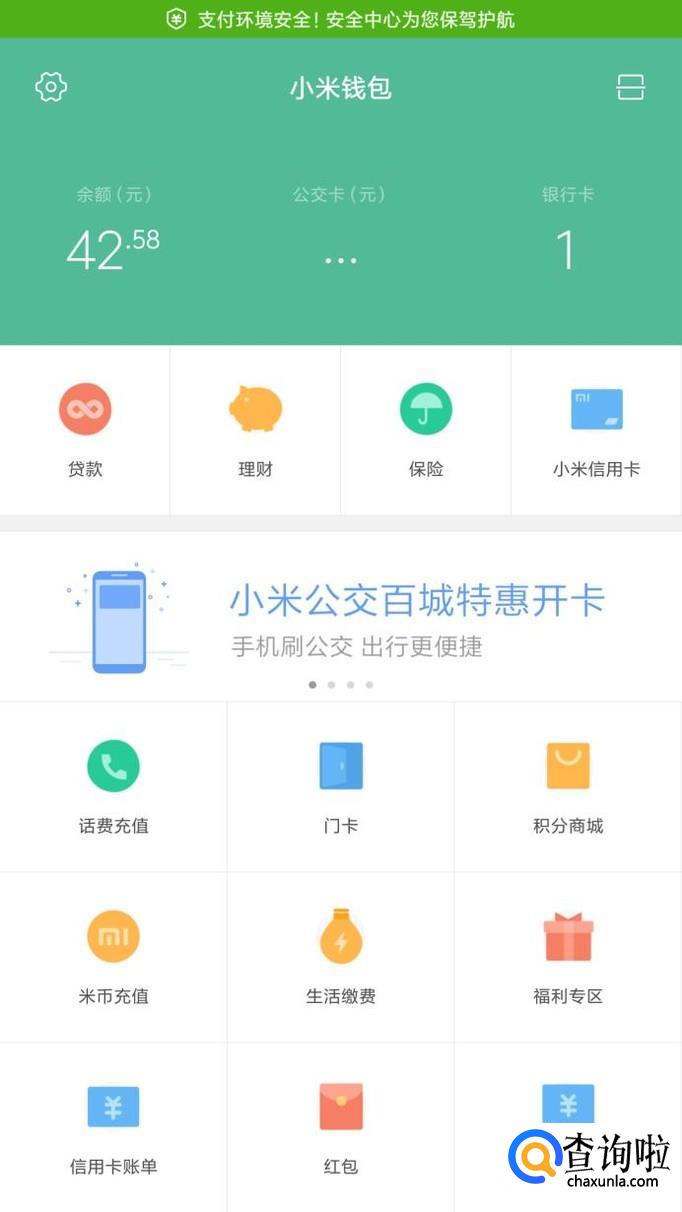Select 米币充值 Mi coin recharge

pyautogui.click(x=113, y=957)
